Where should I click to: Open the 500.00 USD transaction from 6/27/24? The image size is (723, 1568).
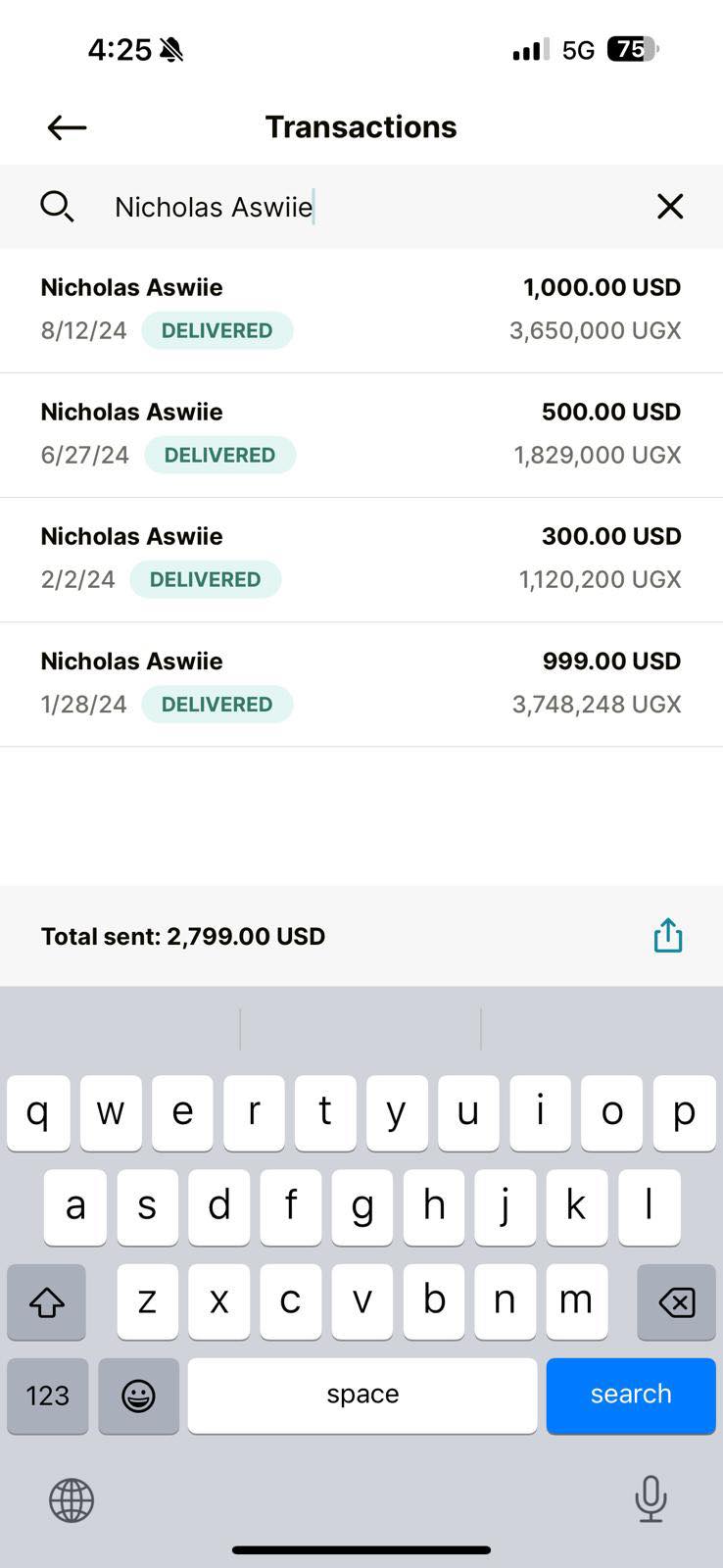(361, 434)
